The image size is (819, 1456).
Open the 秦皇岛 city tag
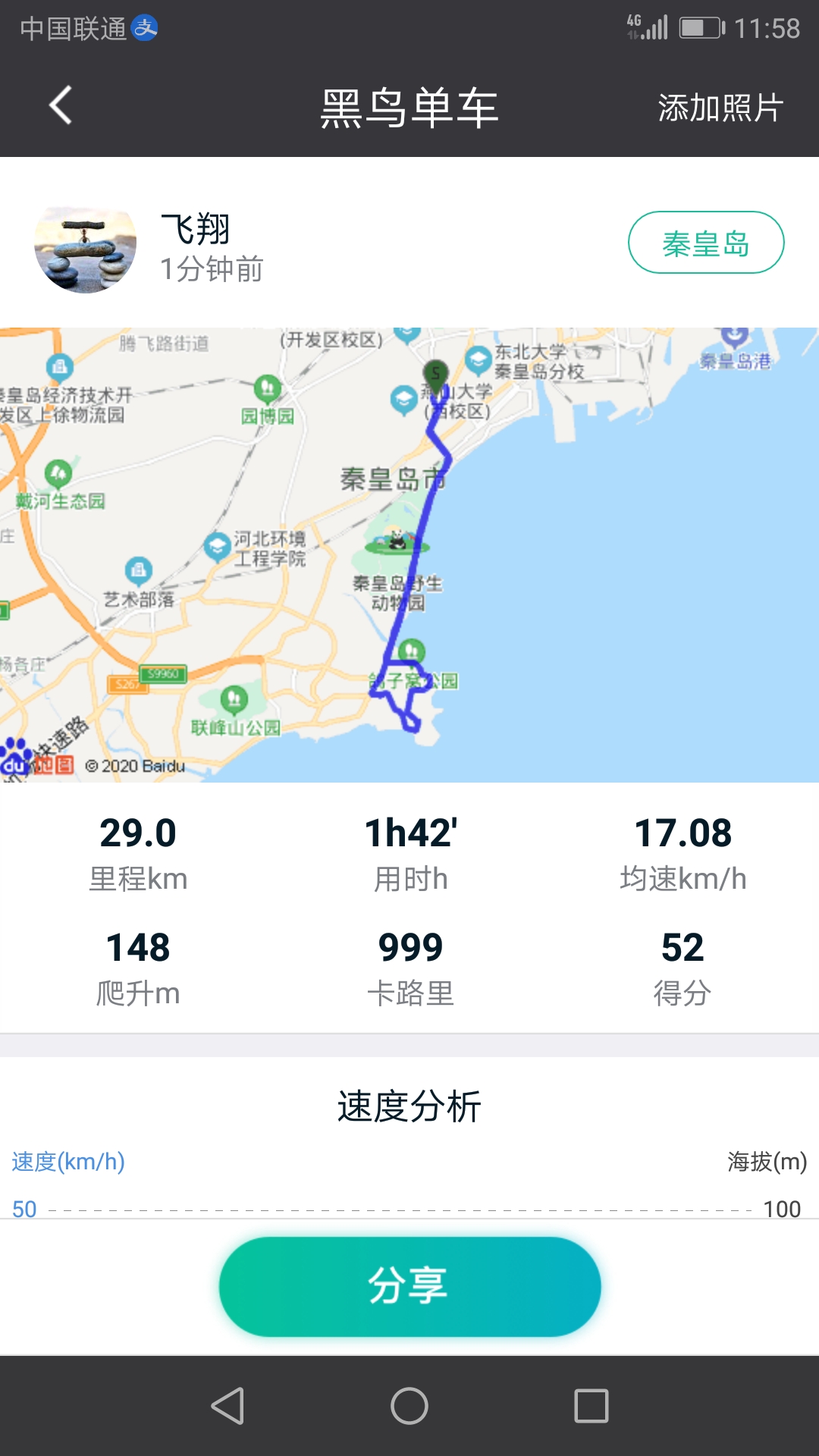705,243
